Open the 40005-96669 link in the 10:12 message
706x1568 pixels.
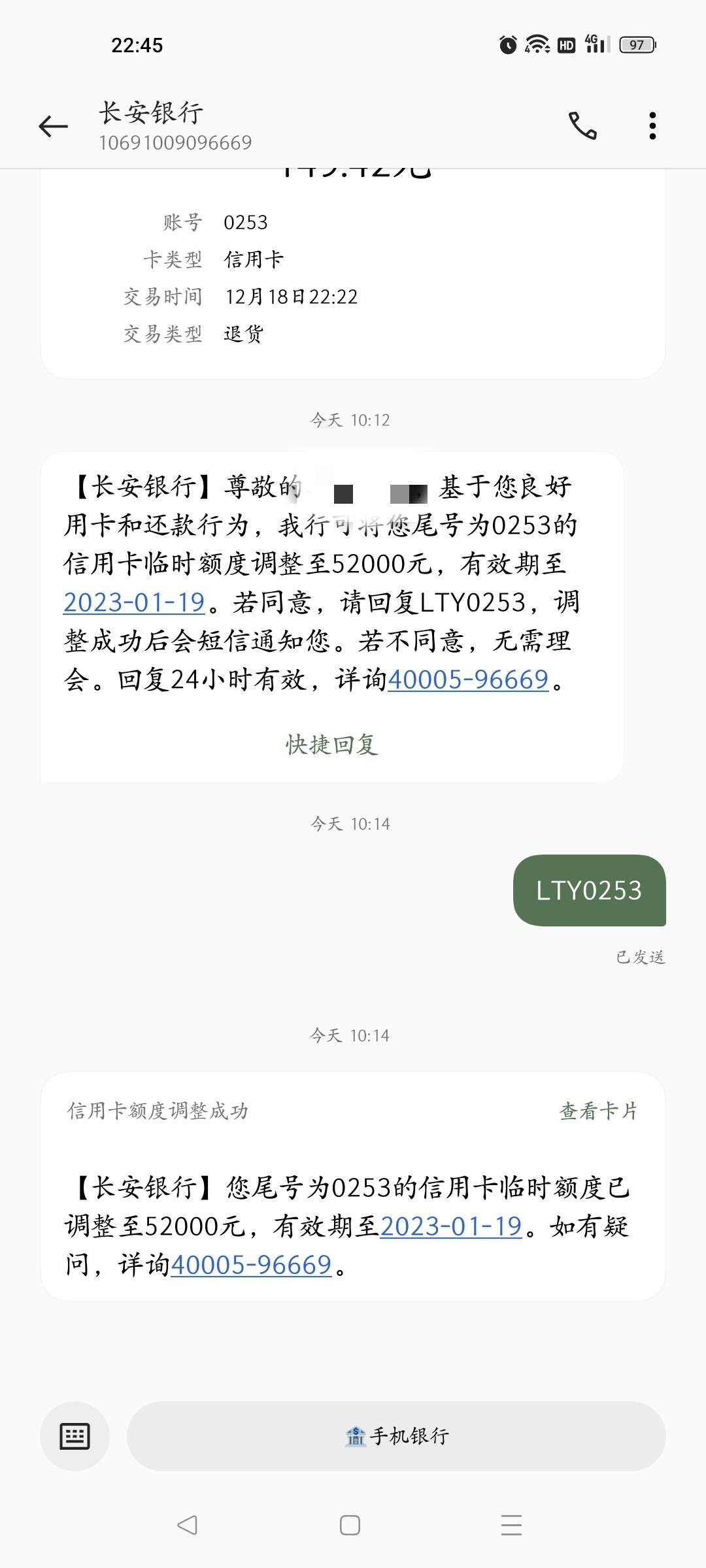click(x=468, y=679)
